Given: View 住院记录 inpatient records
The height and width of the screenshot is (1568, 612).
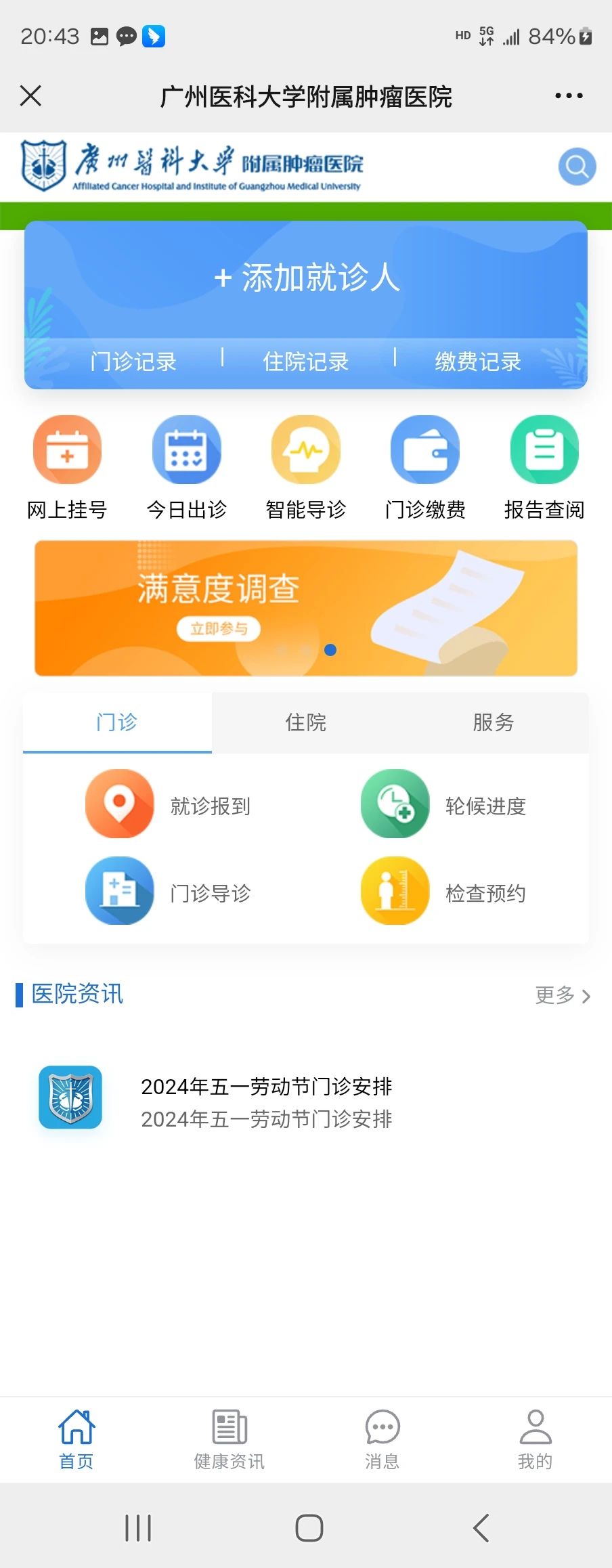Looking at the screenshot, I should pyautogui.click(x=306, y=361).
